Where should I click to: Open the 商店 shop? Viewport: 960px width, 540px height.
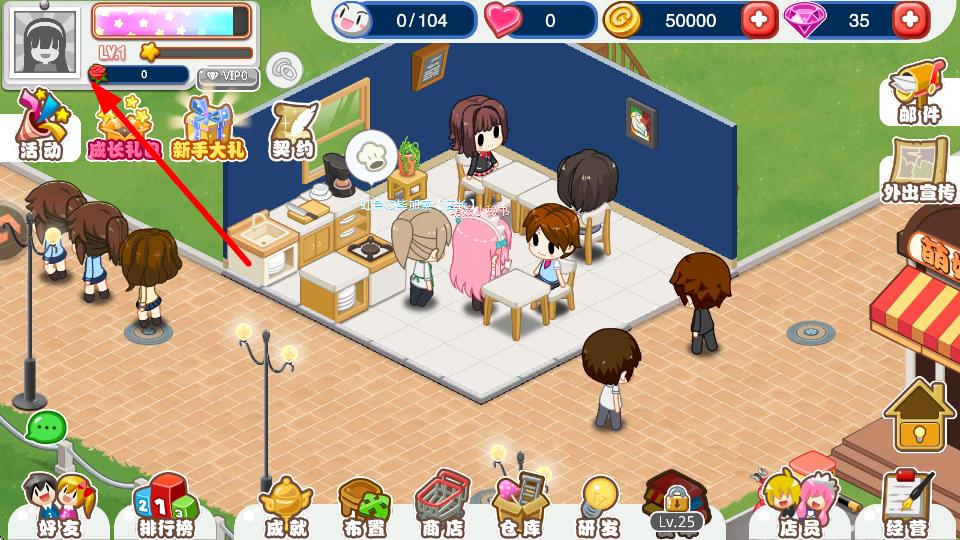click(x=441, y=506)
